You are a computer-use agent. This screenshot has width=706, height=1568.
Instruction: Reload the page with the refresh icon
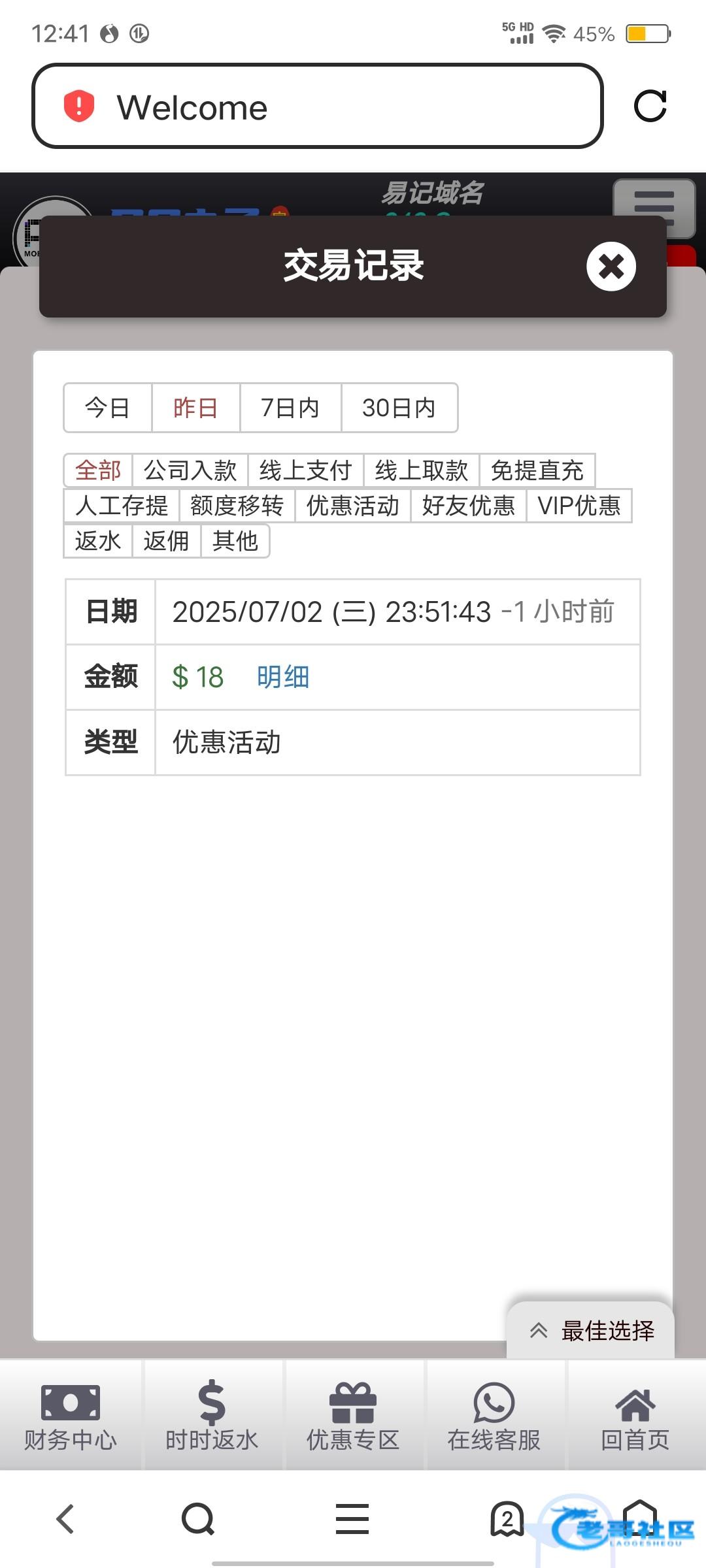pyautogui.click(x=650, y=106)
